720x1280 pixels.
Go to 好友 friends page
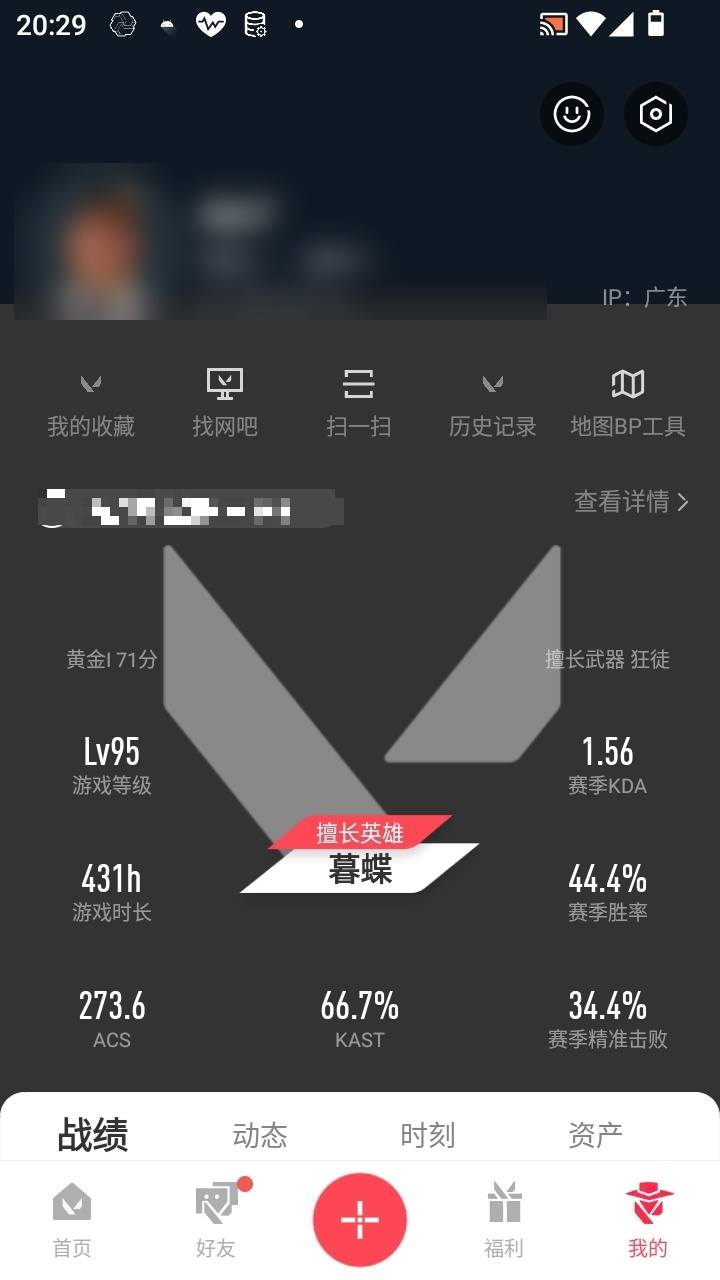pyautogui.click(x=214, y=1218)
